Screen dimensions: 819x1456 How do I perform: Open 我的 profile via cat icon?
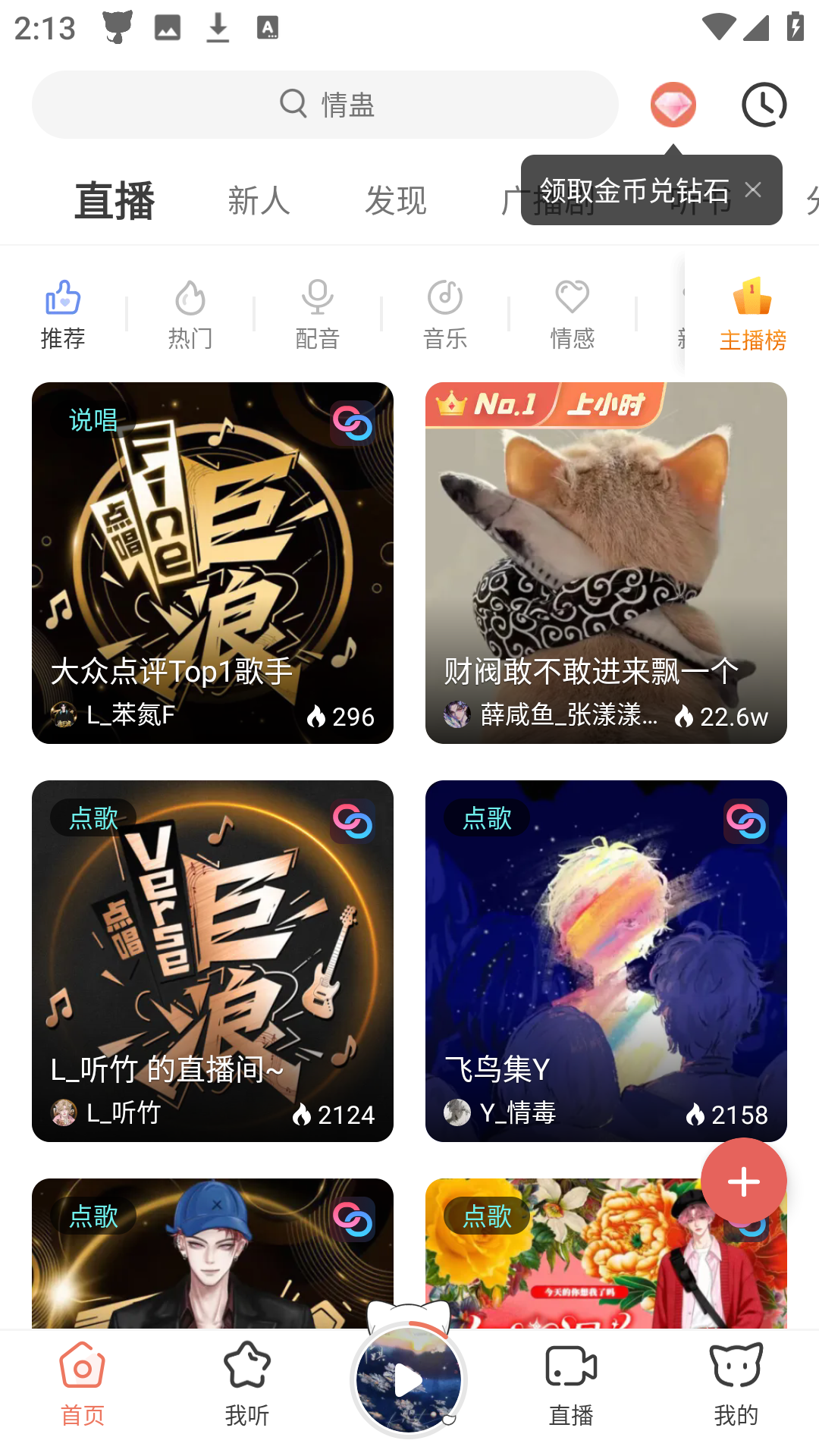[x=736, y=1380]
